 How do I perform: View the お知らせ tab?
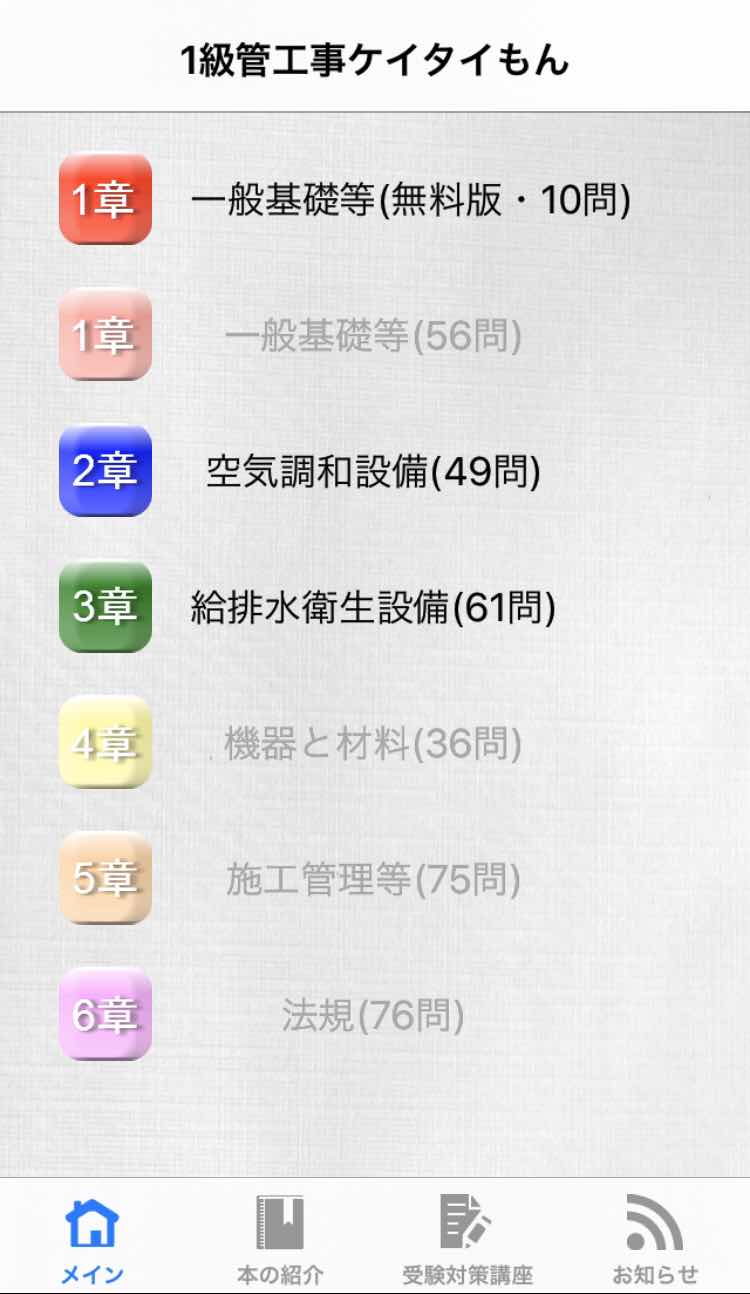[655, 1238]
